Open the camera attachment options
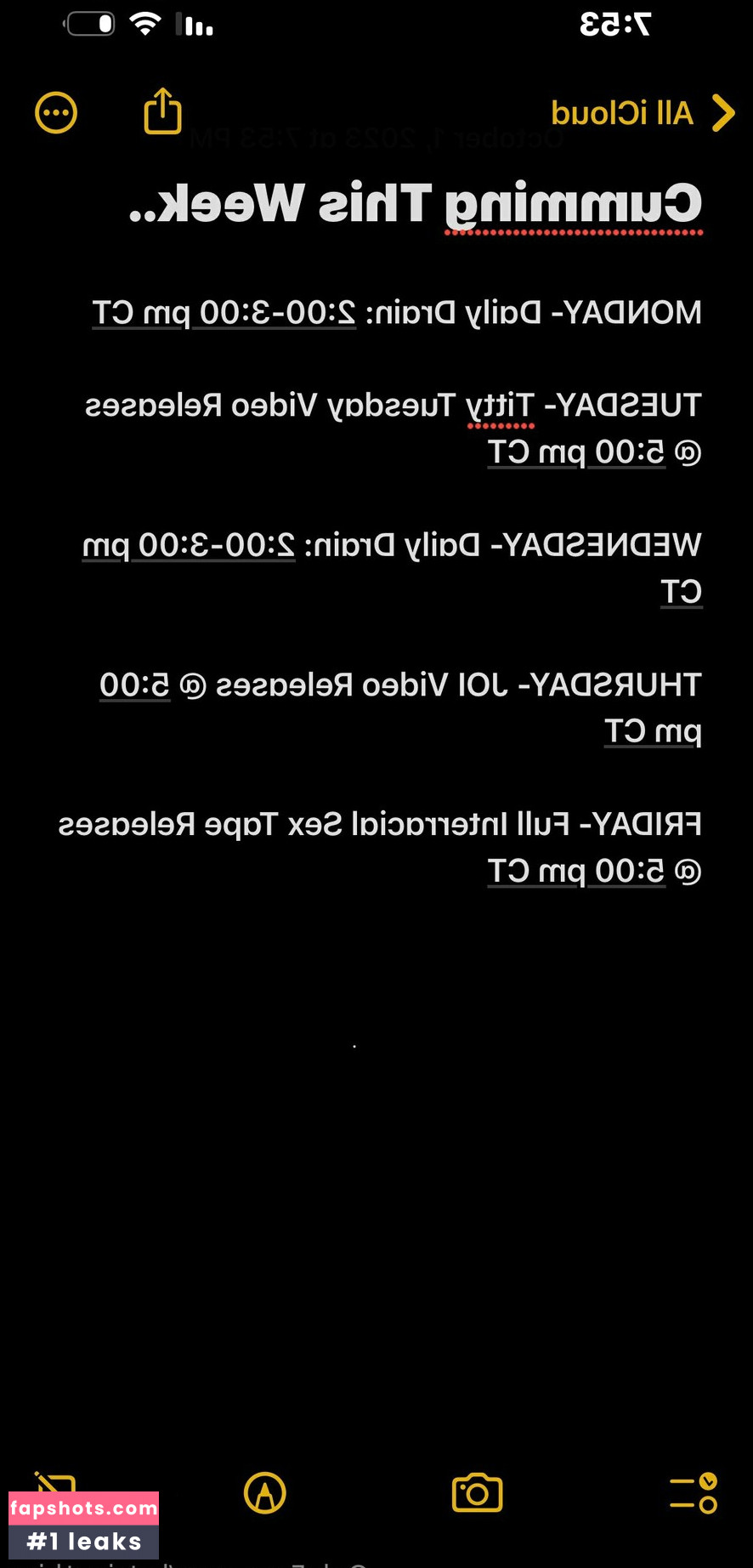This screenshot has width=753, height=1568. pos(477,1493)
